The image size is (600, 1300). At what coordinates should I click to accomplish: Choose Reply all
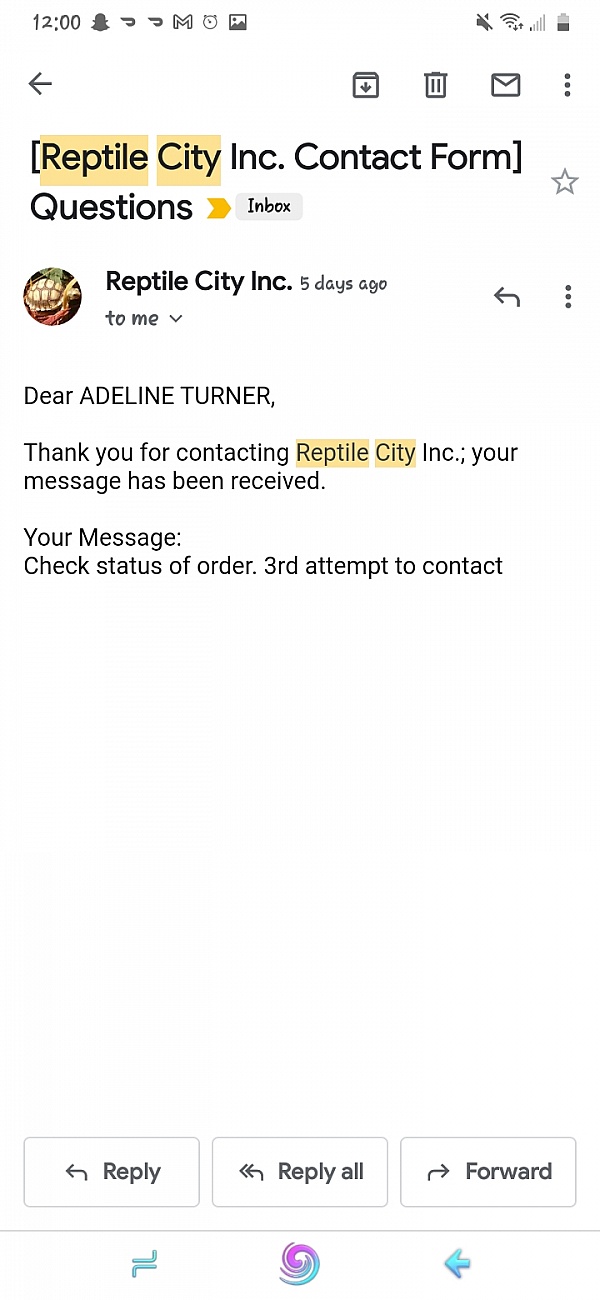(x=300, y=1172)
